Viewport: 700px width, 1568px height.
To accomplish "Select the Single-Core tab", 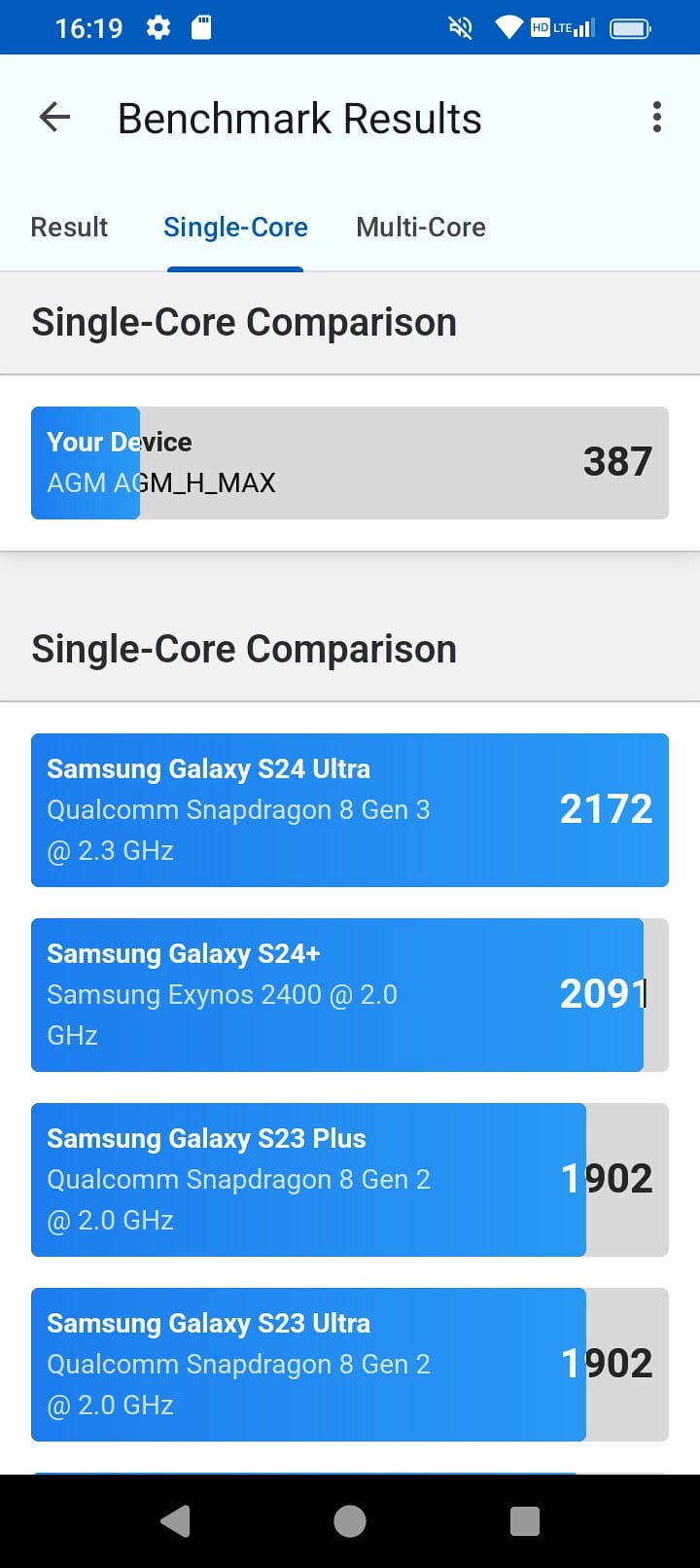I will coord(235,228).
